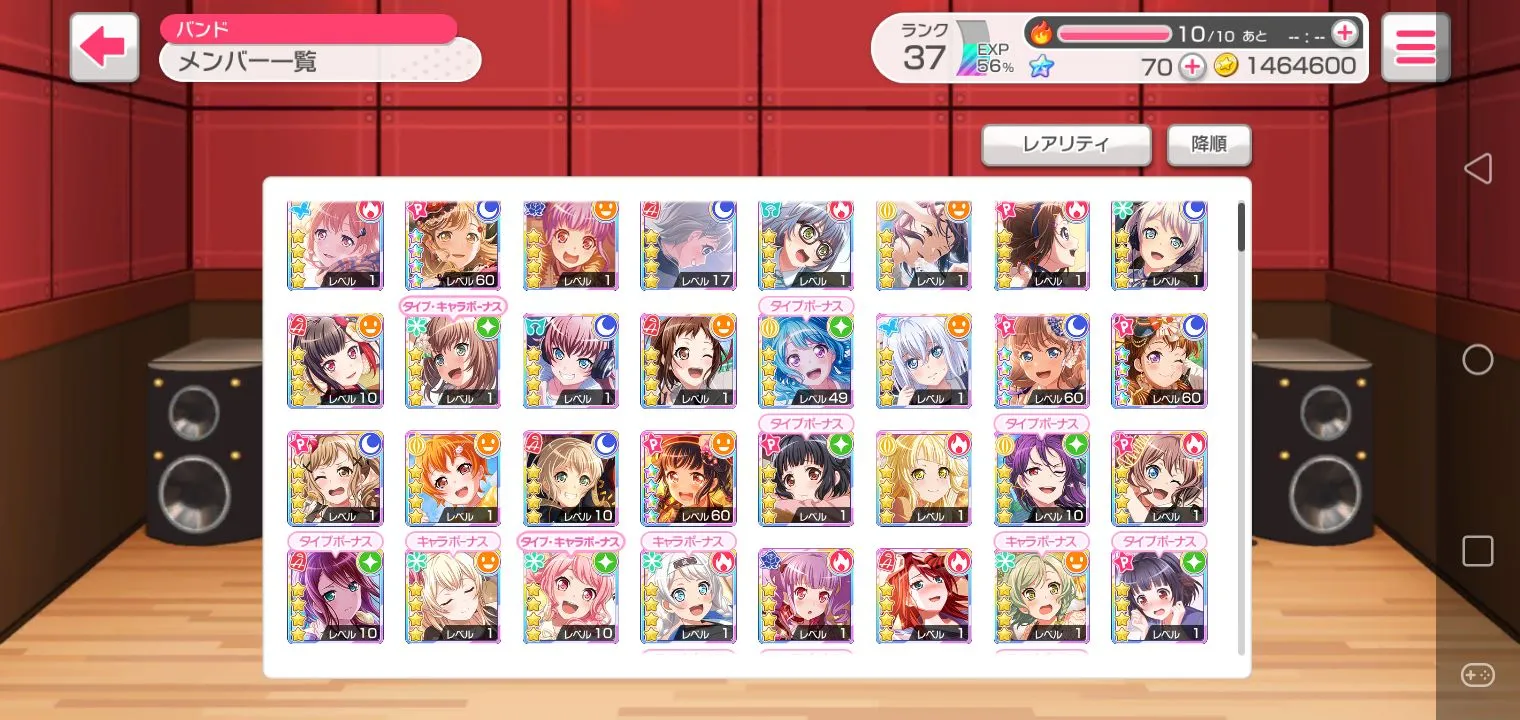Open the レアリティ sort option
The height and width of the screenshot is (720, 1520).
(1065, 144)
